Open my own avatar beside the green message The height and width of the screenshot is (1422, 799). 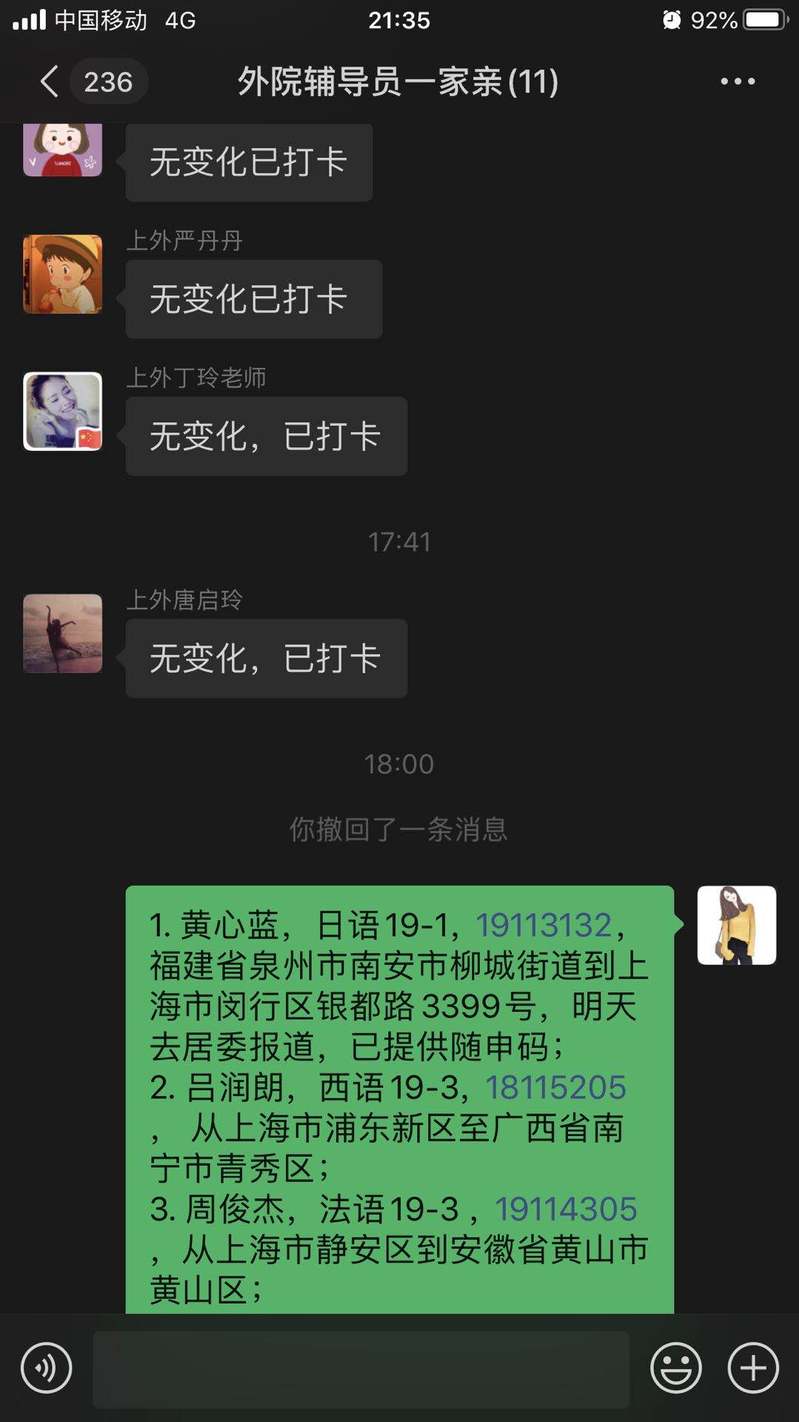[x=736, y=925]
